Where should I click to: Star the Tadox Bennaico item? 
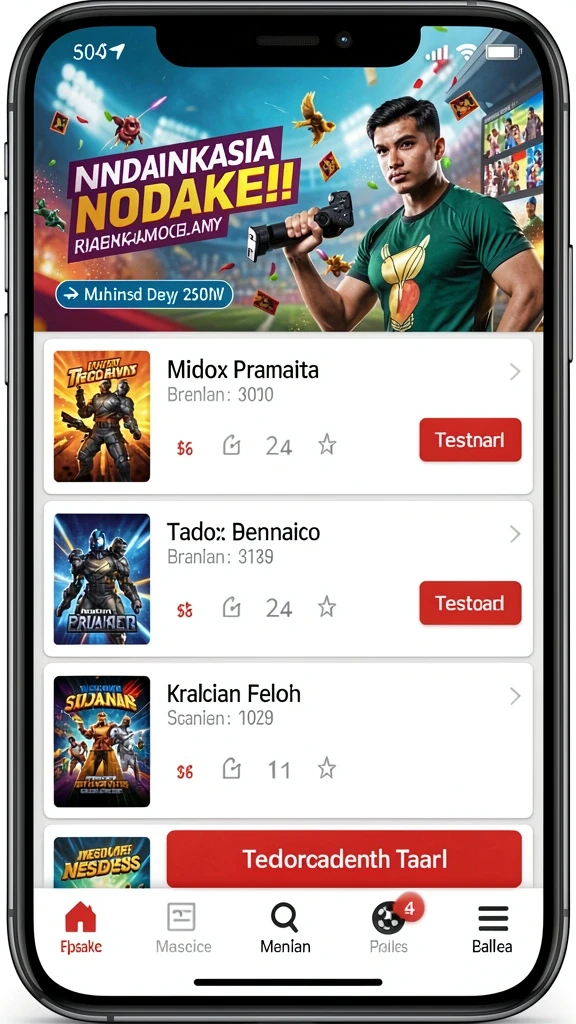(x=327, y=608)
